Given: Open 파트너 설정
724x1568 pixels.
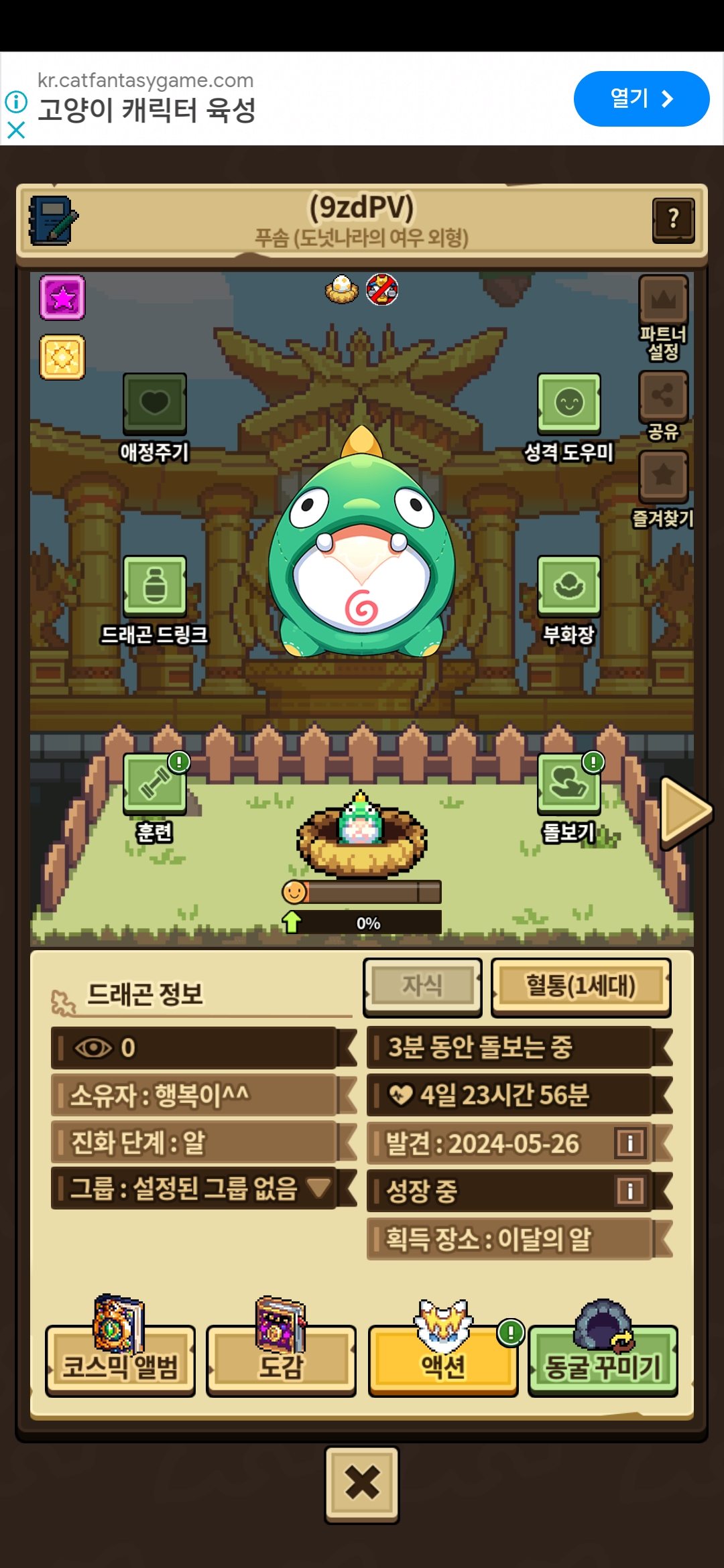Looking at the screenshot, I should click(663, 302).
